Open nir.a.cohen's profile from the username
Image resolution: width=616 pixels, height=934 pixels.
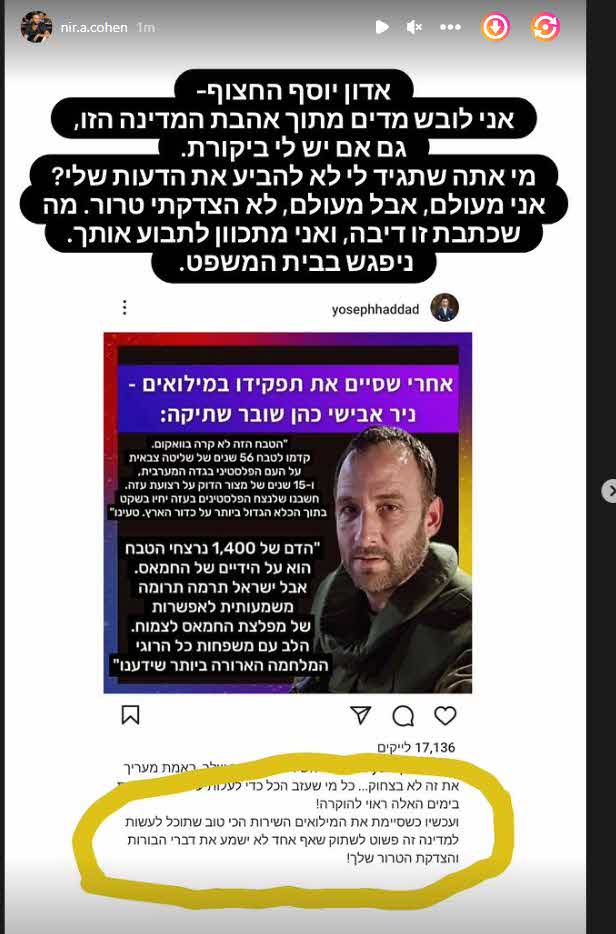tap(93, 28)
